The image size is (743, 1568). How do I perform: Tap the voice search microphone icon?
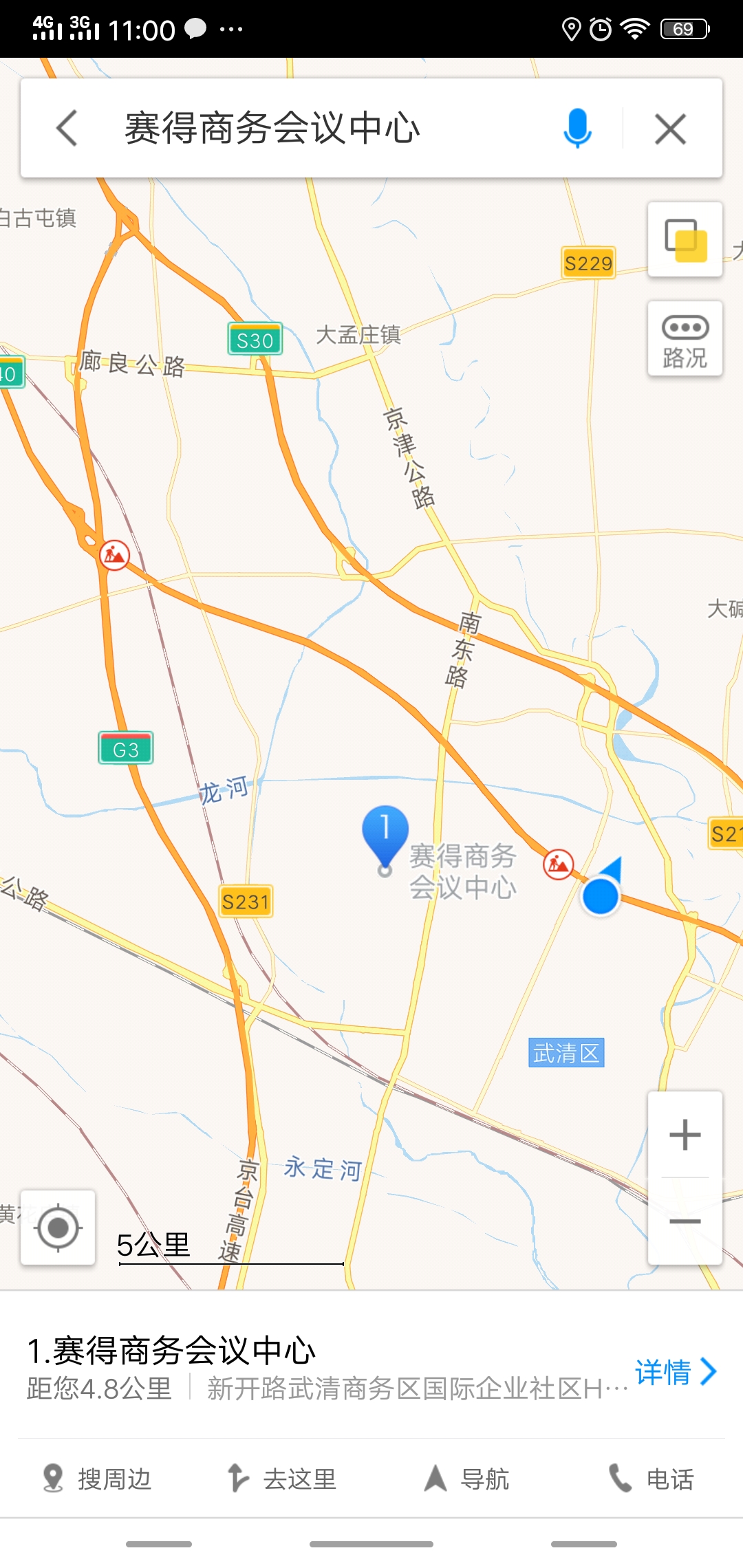[576, 129]
